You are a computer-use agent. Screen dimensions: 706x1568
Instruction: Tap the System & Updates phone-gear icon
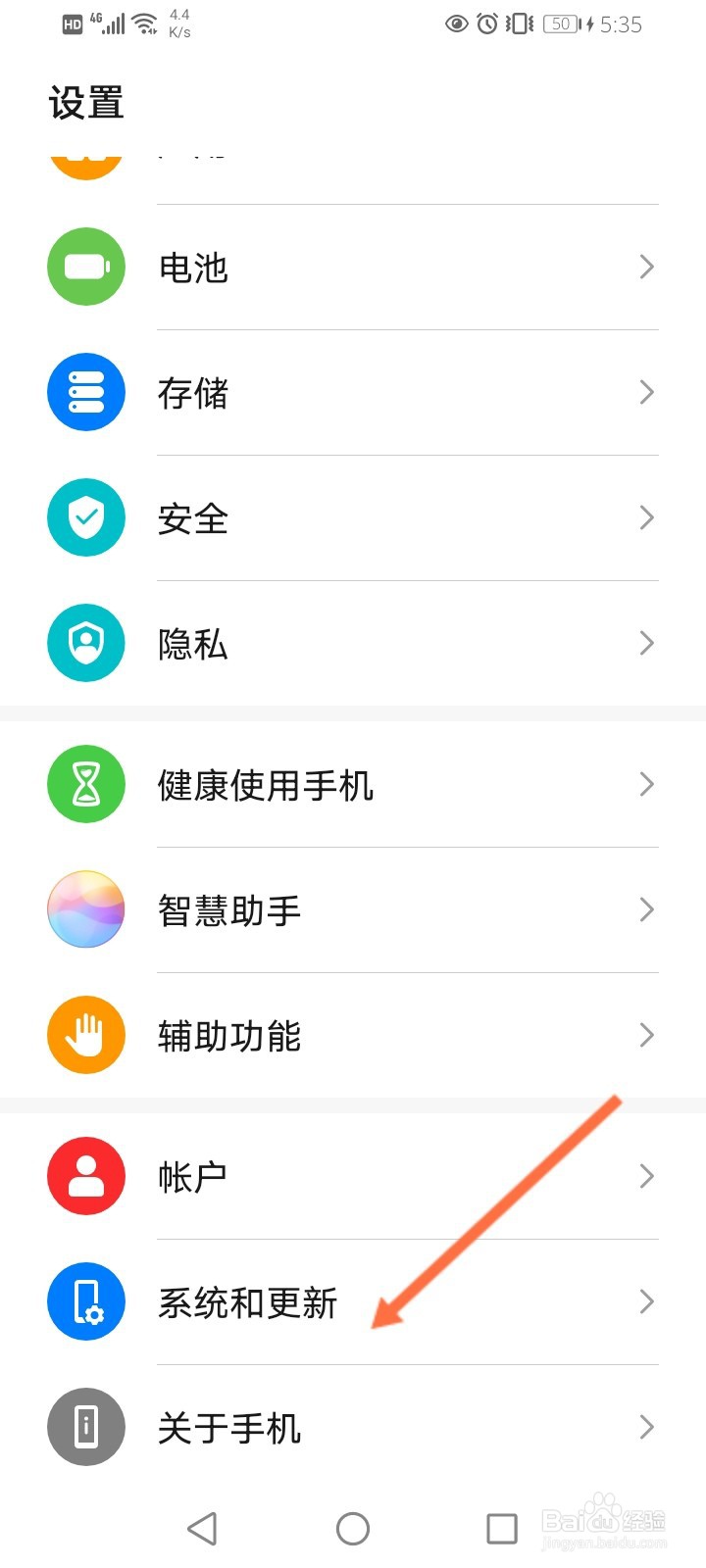tap(85, 1301)
